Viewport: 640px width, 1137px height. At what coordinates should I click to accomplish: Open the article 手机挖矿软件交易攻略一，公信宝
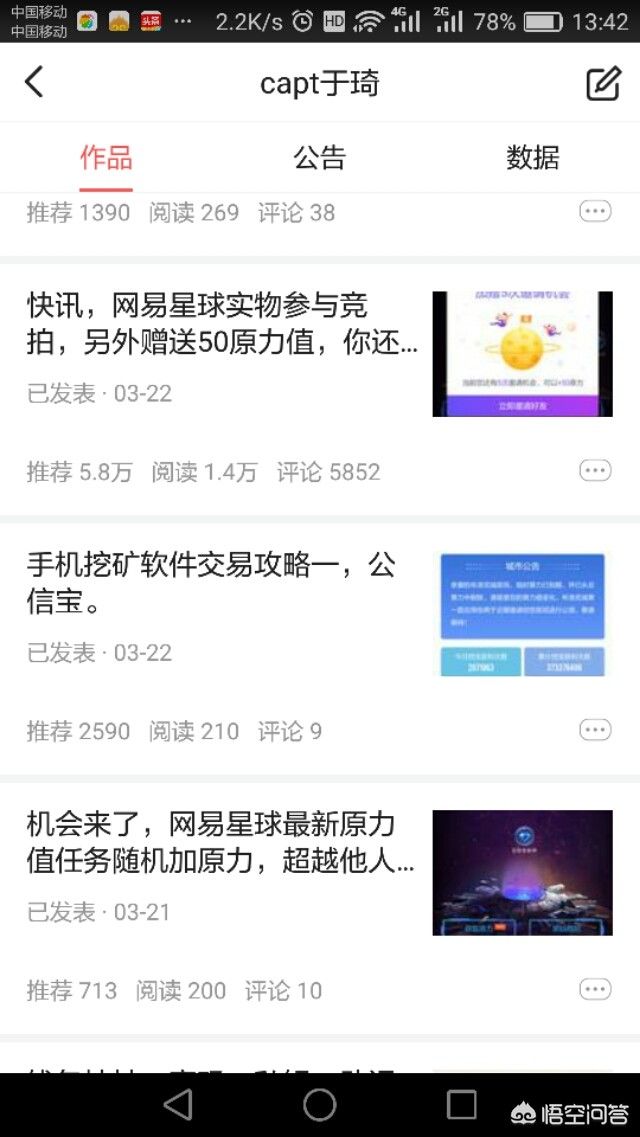212,584
